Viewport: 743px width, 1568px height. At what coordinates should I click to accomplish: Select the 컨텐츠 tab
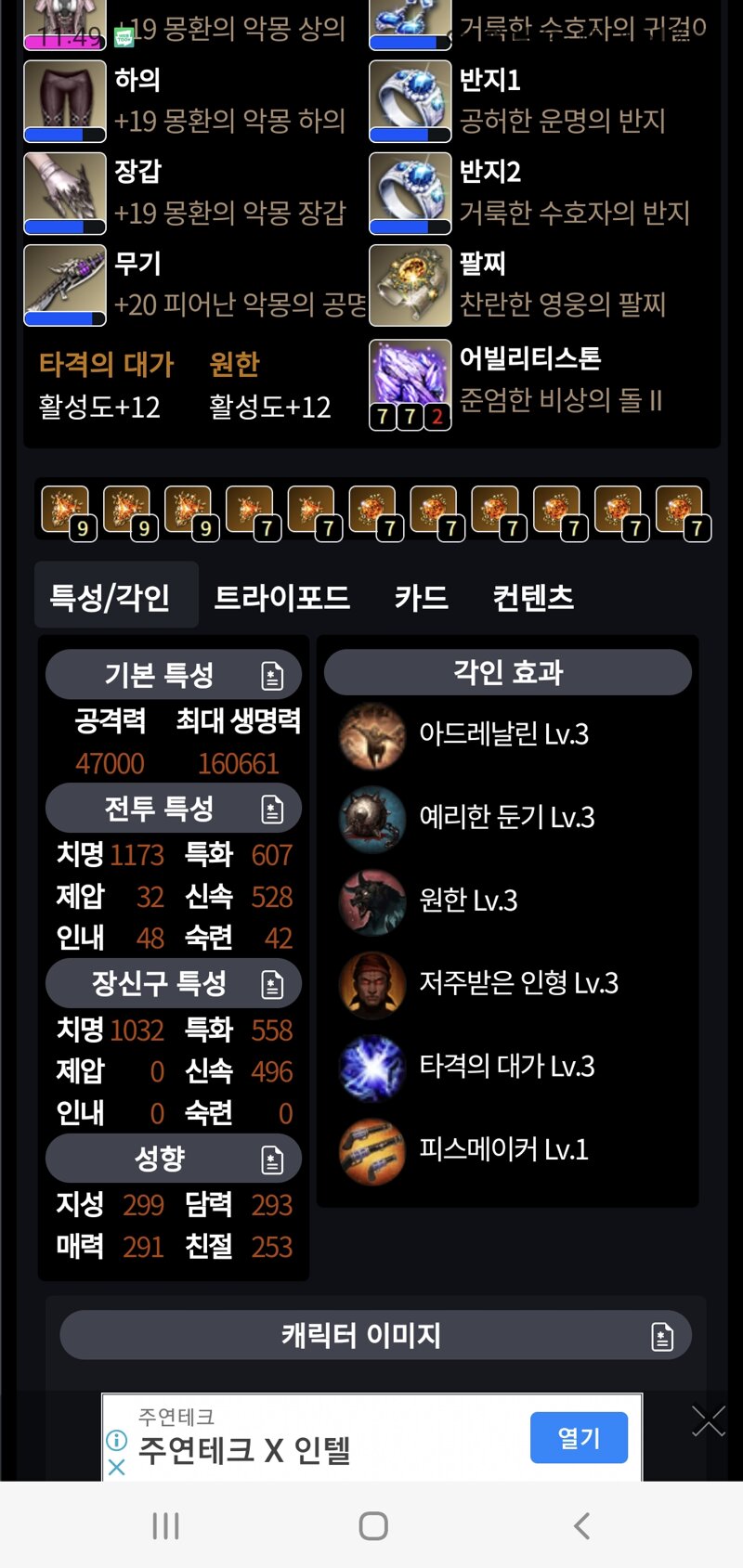(x=532, y=597)
